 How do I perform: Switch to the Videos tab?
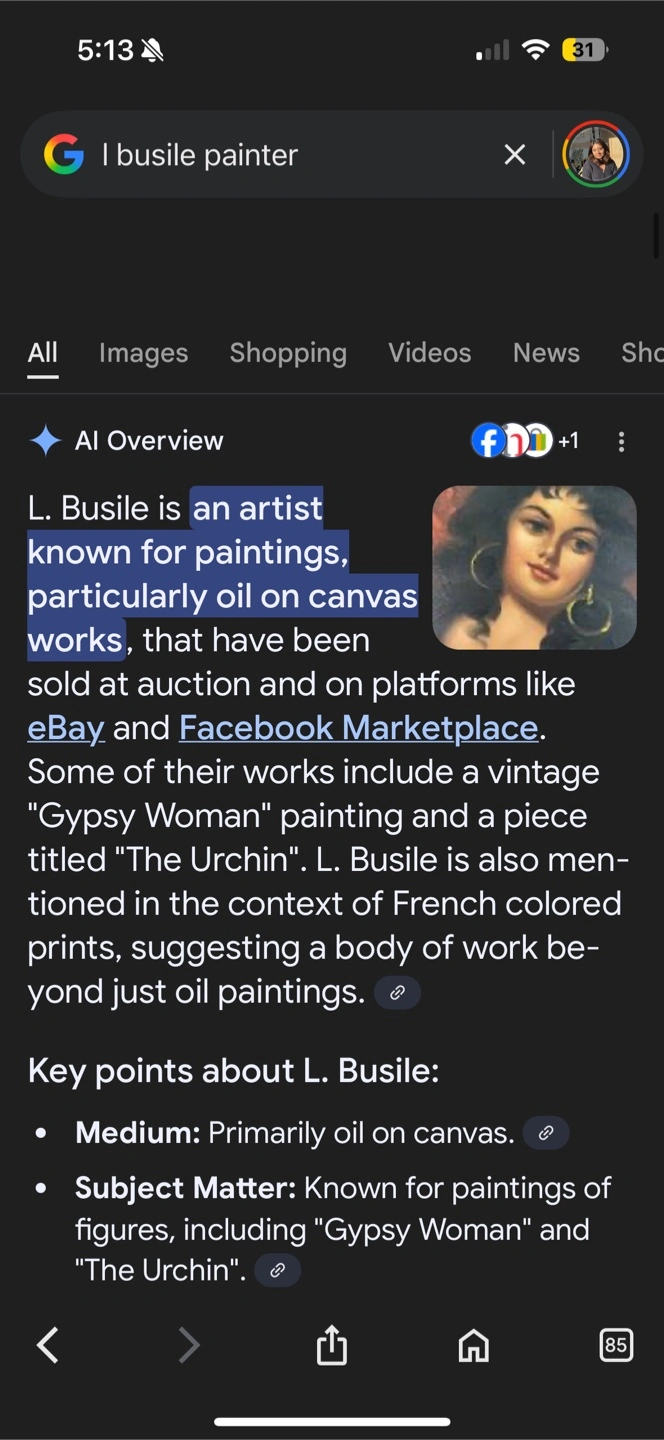(429, 353)
